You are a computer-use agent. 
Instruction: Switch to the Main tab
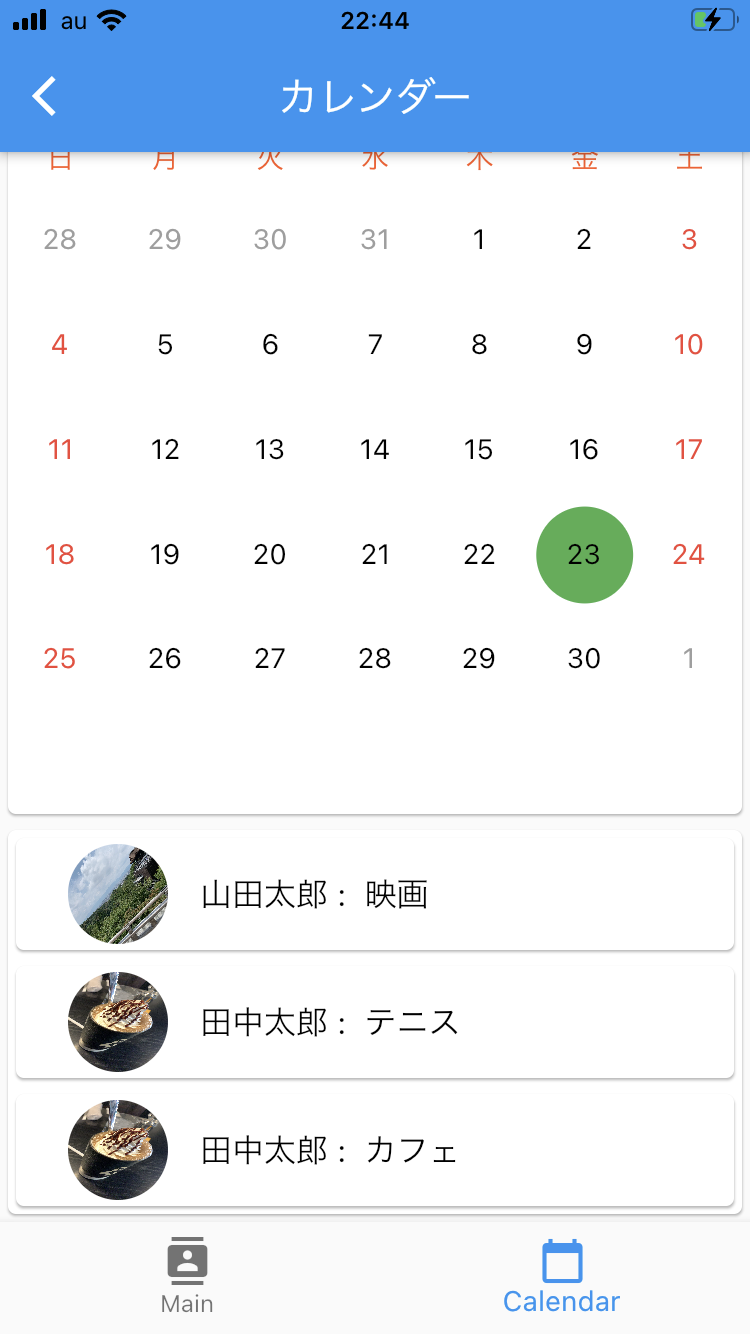pyautogui.click(x=187, y=1274)
